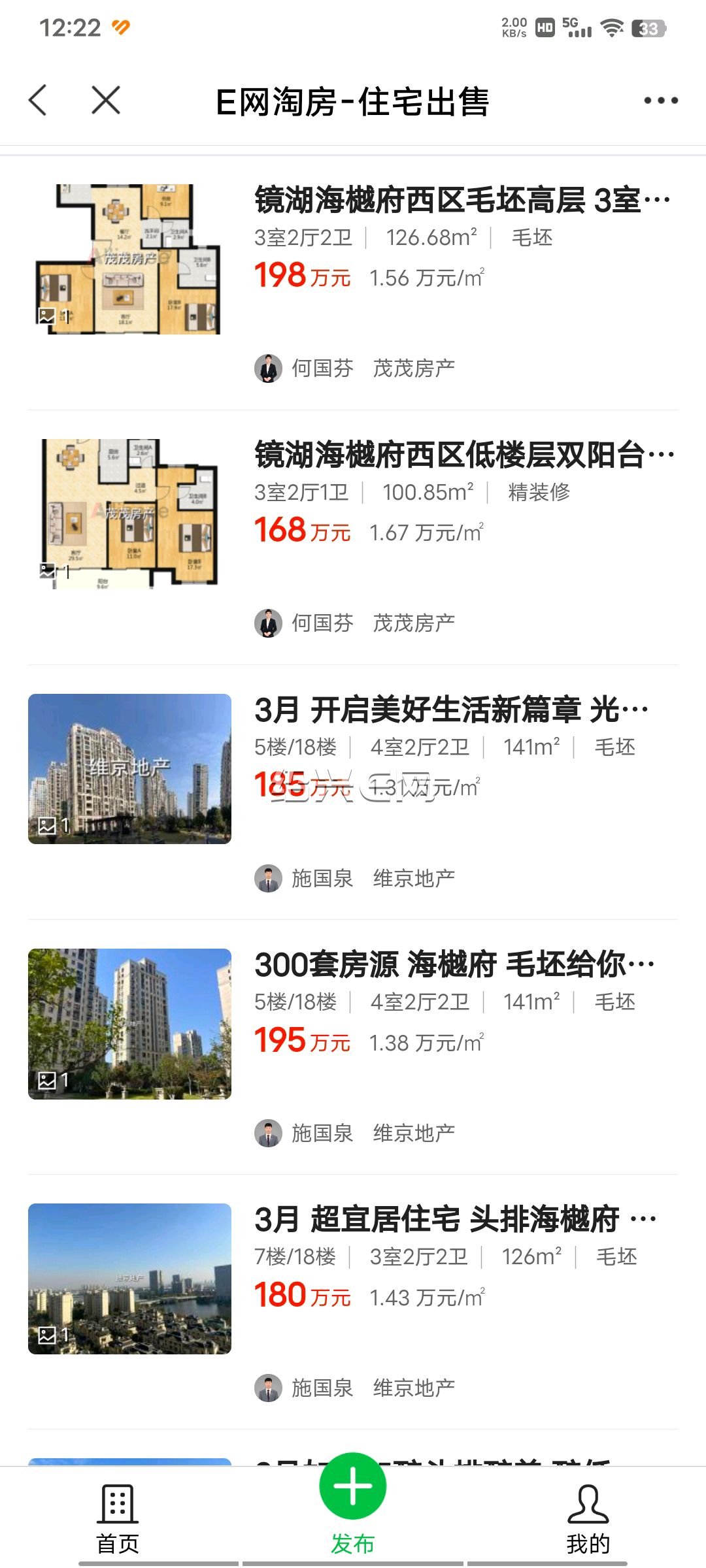706x1568 pixels.
Task: Open the 3月 超宜居住宅 头排海樾府 listing
Action: [x=353, y=1302]
